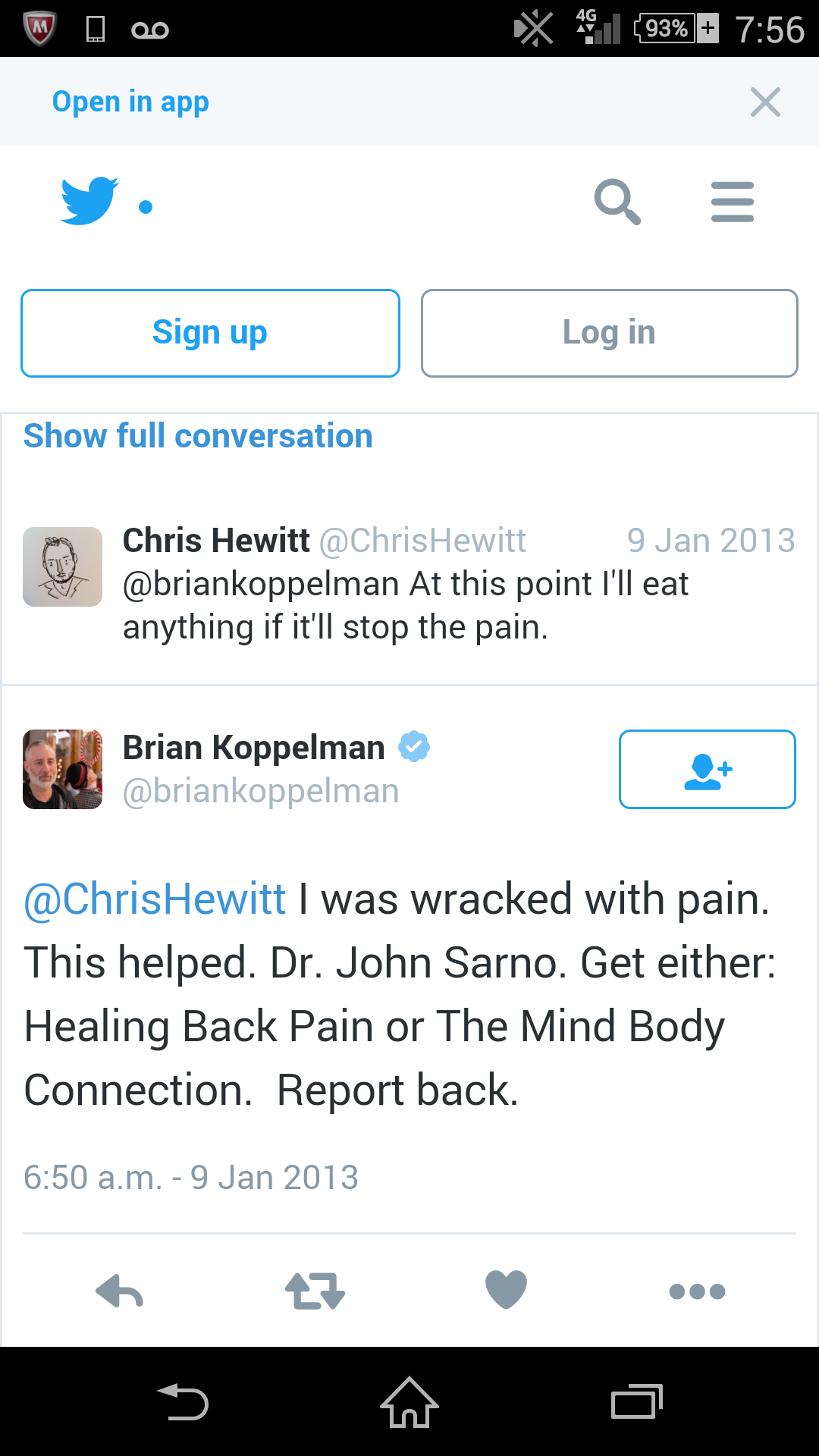Tap the Log in button
Screen dimensions: 819x1456
610,333
